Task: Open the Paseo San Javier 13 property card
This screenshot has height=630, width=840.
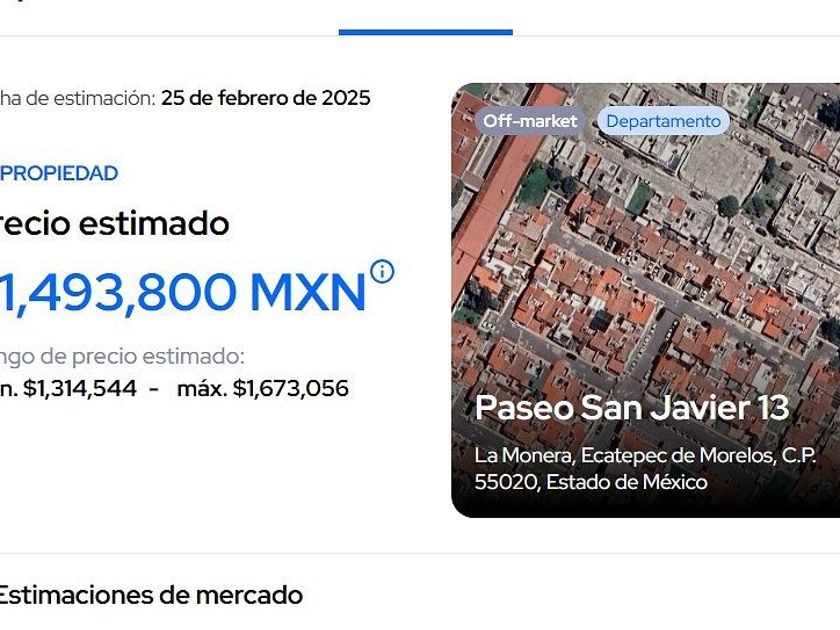Action: click(645, 300)
